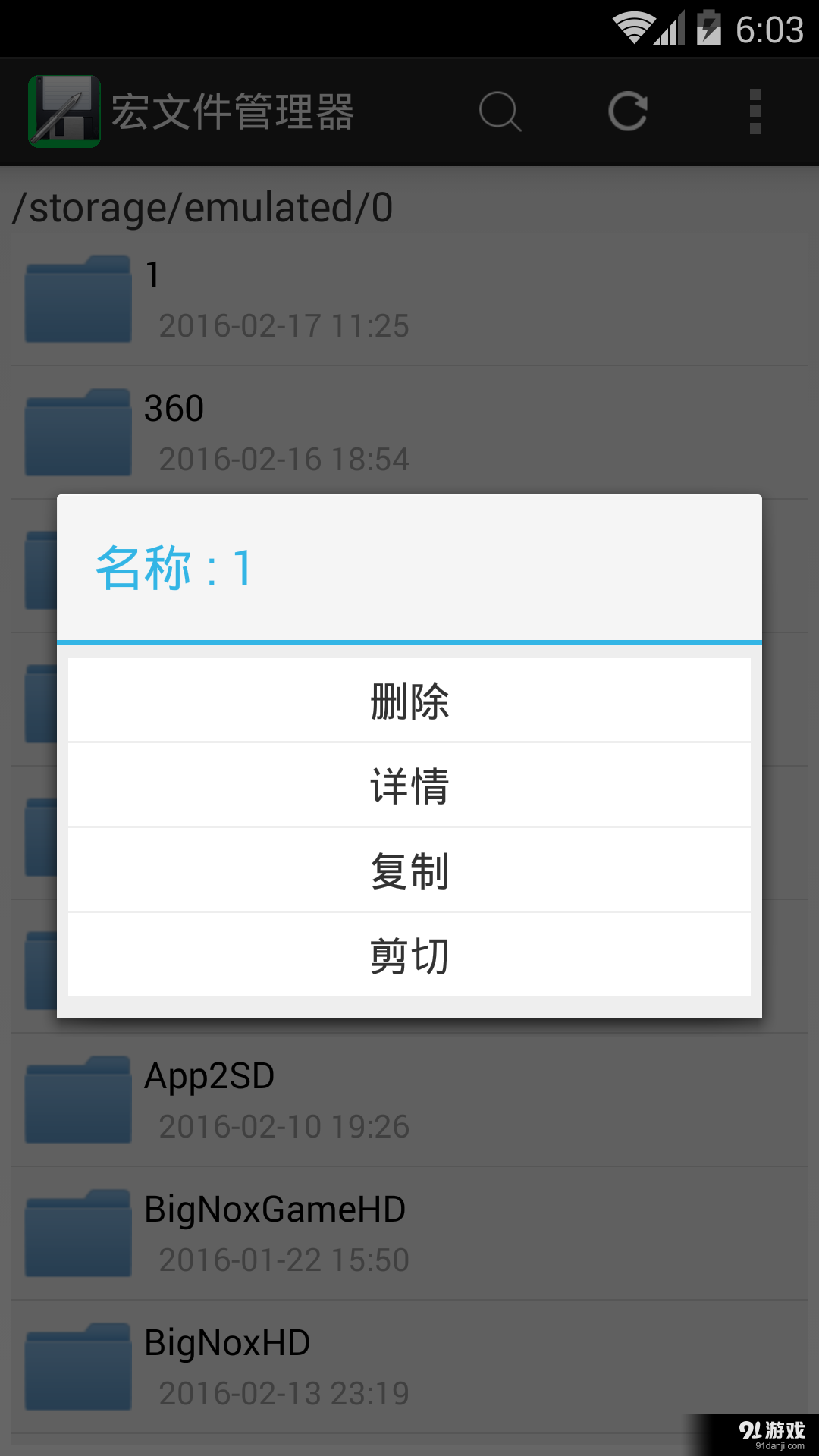Open the BigNoxGameHD folder entry

[275, 1210]
